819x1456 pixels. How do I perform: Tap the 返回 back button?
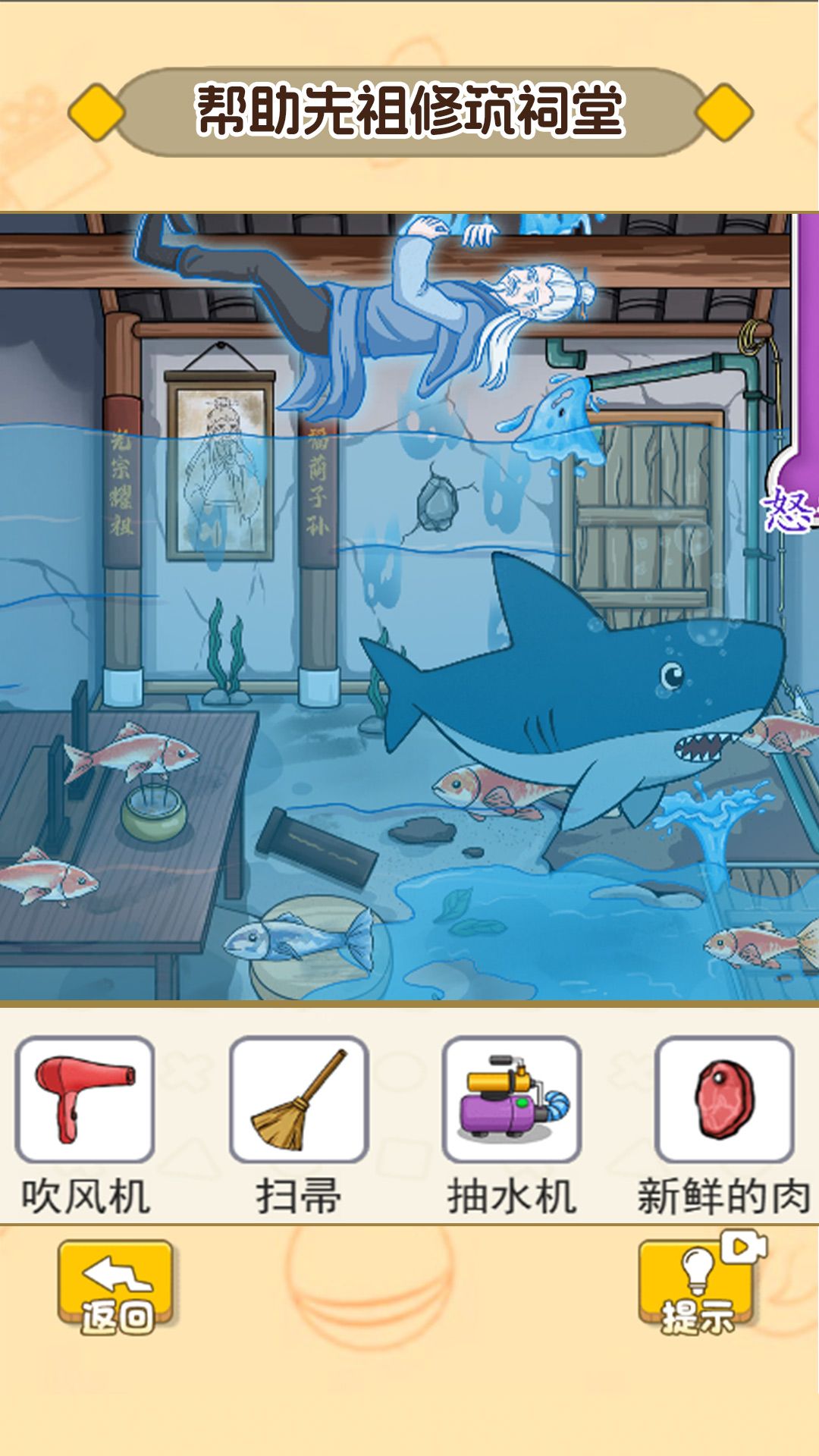[x=116, y=1287]
